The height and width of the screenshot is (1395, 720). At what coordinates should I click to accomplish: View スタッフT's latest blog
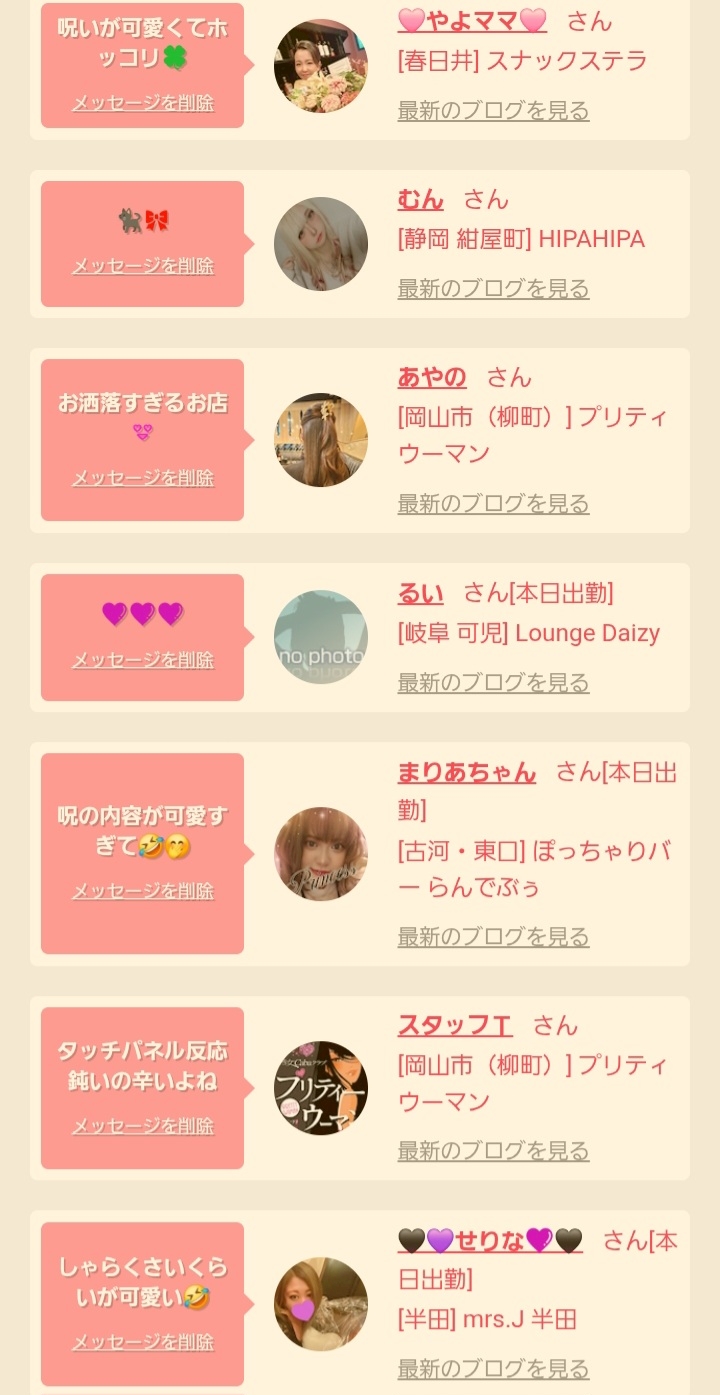coord(493,1151)
